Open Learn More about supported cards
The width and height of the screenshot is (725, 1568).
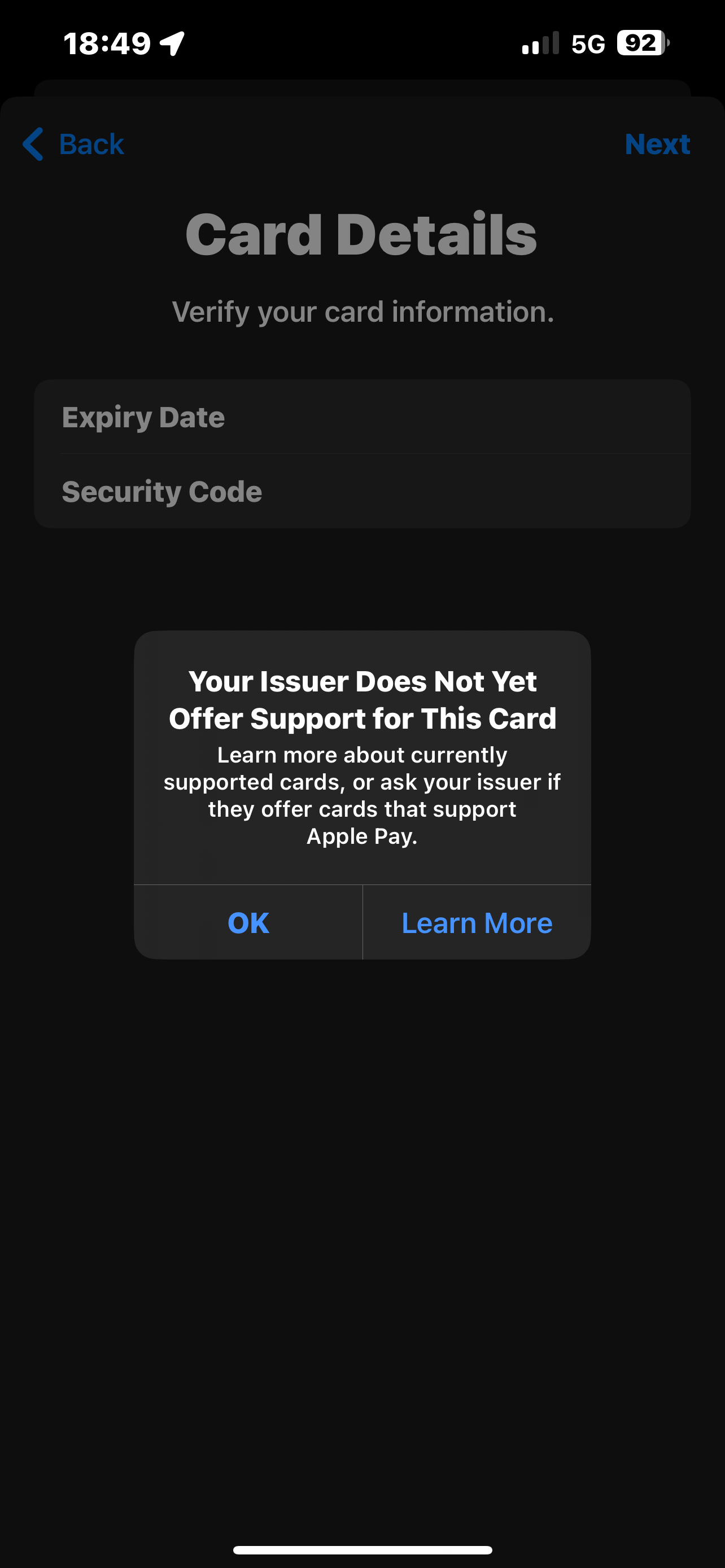[x=477, y=923]
